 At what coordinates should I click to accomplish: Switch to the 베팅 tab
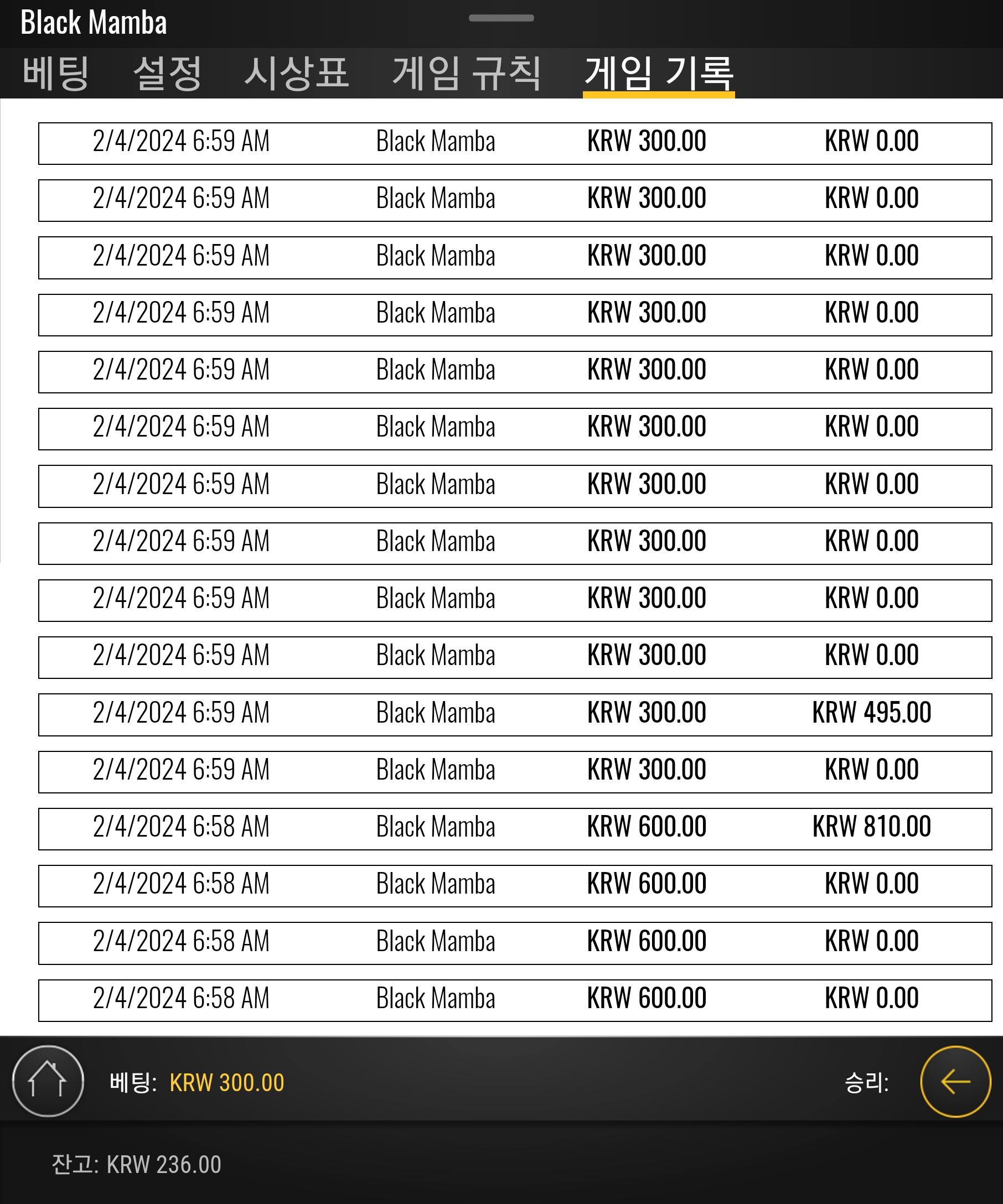point(55,74)
